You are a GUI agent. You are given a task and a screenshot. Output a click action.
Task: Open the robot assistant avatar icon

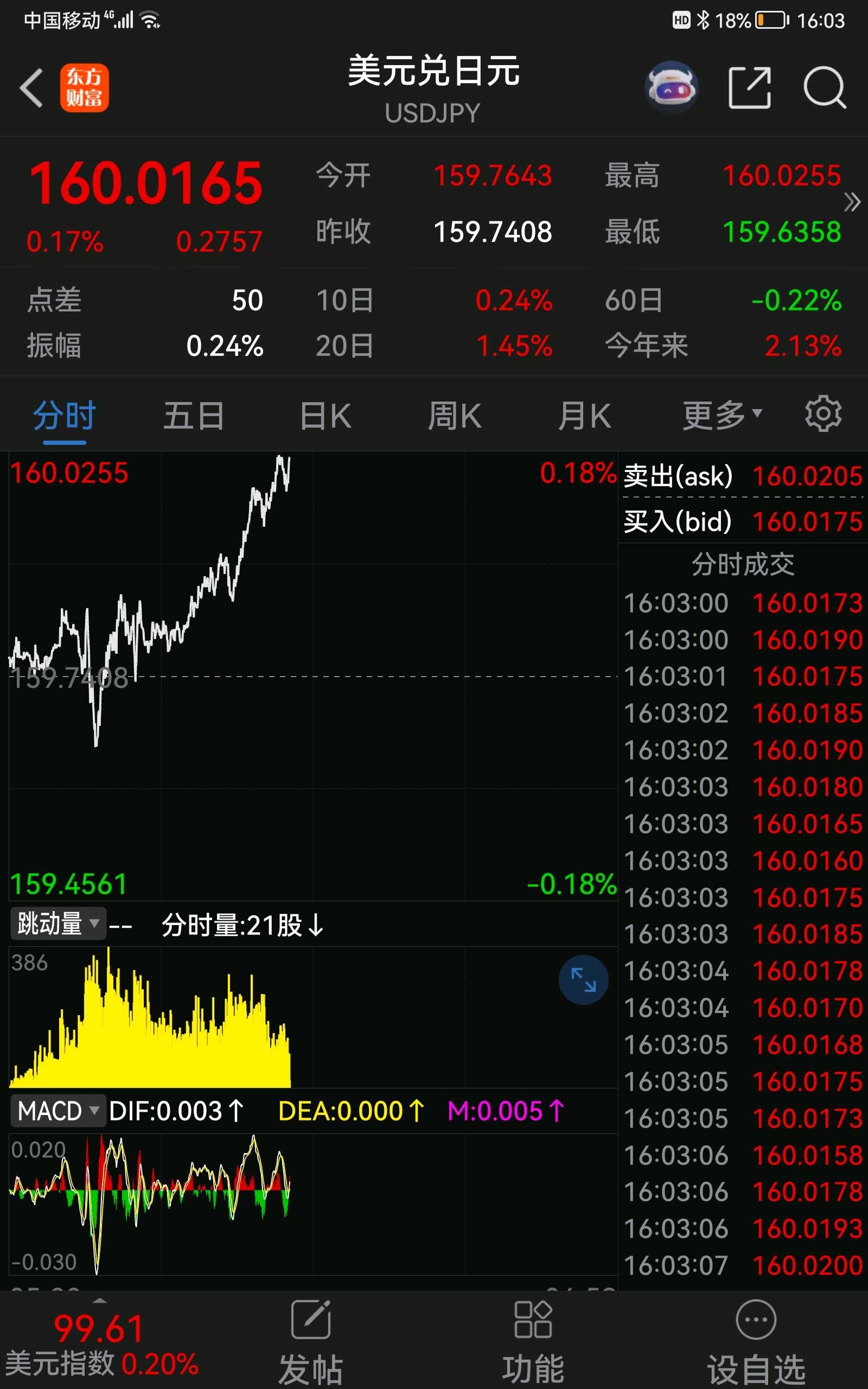(671, 88)
